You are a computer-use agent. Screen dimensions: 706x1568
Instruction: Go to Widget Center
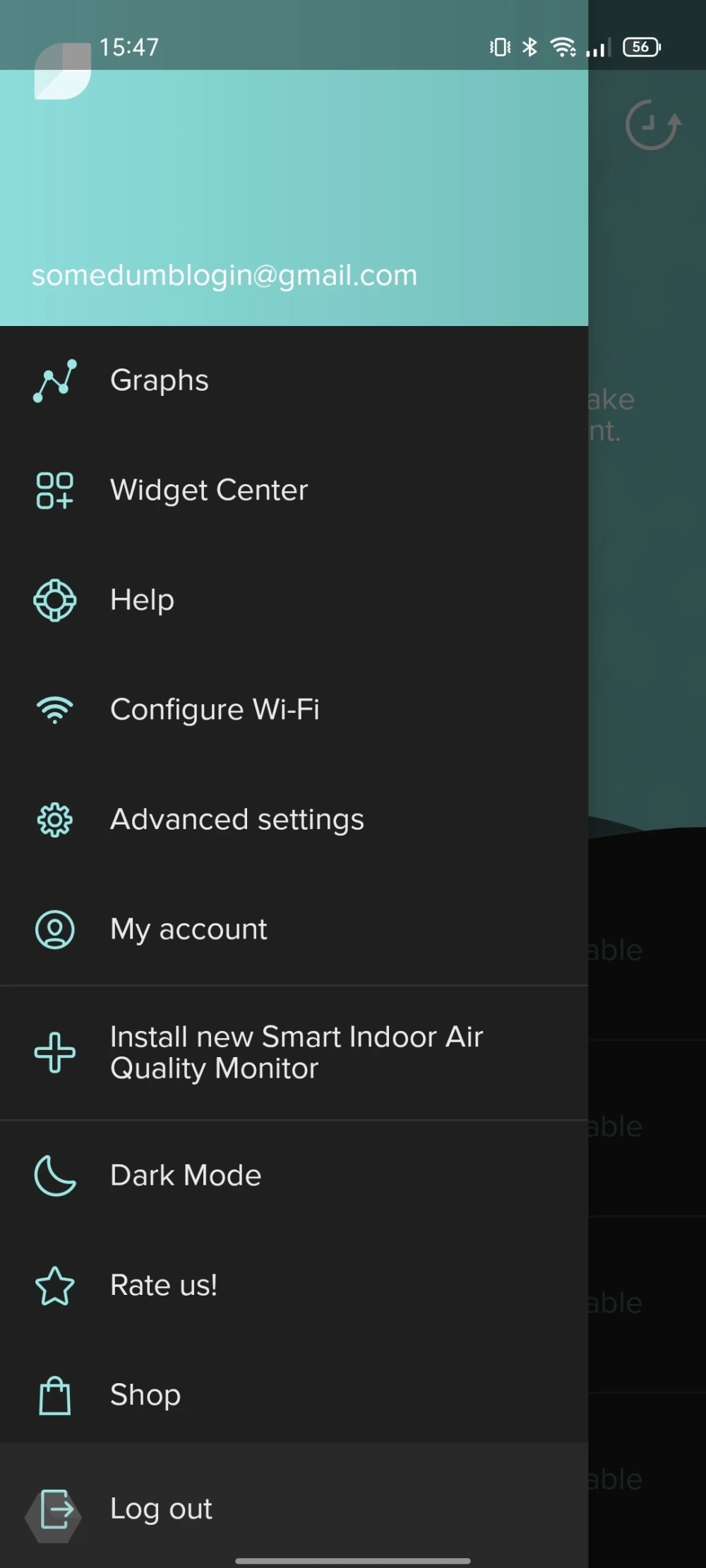[294, 490]
